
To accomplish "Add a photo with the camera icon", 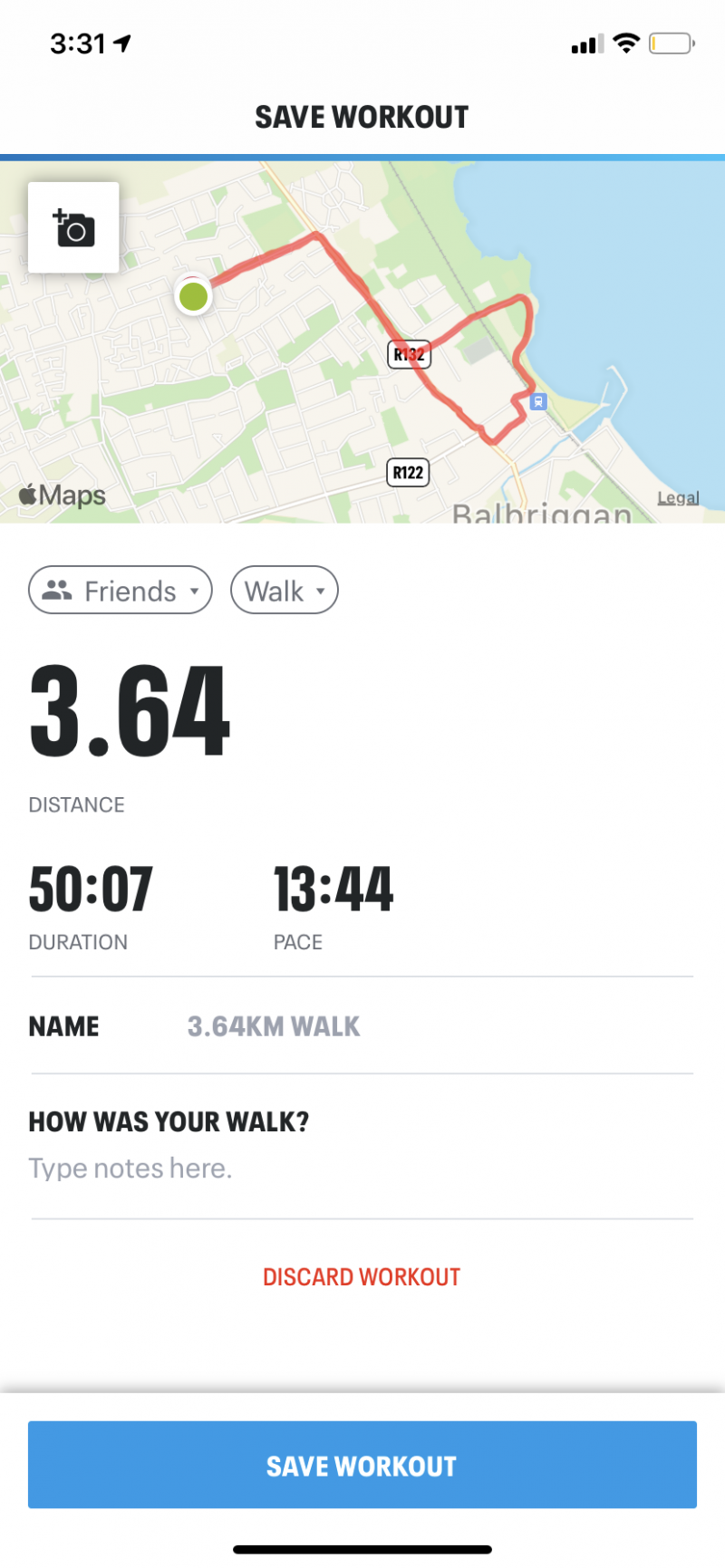I will point(73,227).
